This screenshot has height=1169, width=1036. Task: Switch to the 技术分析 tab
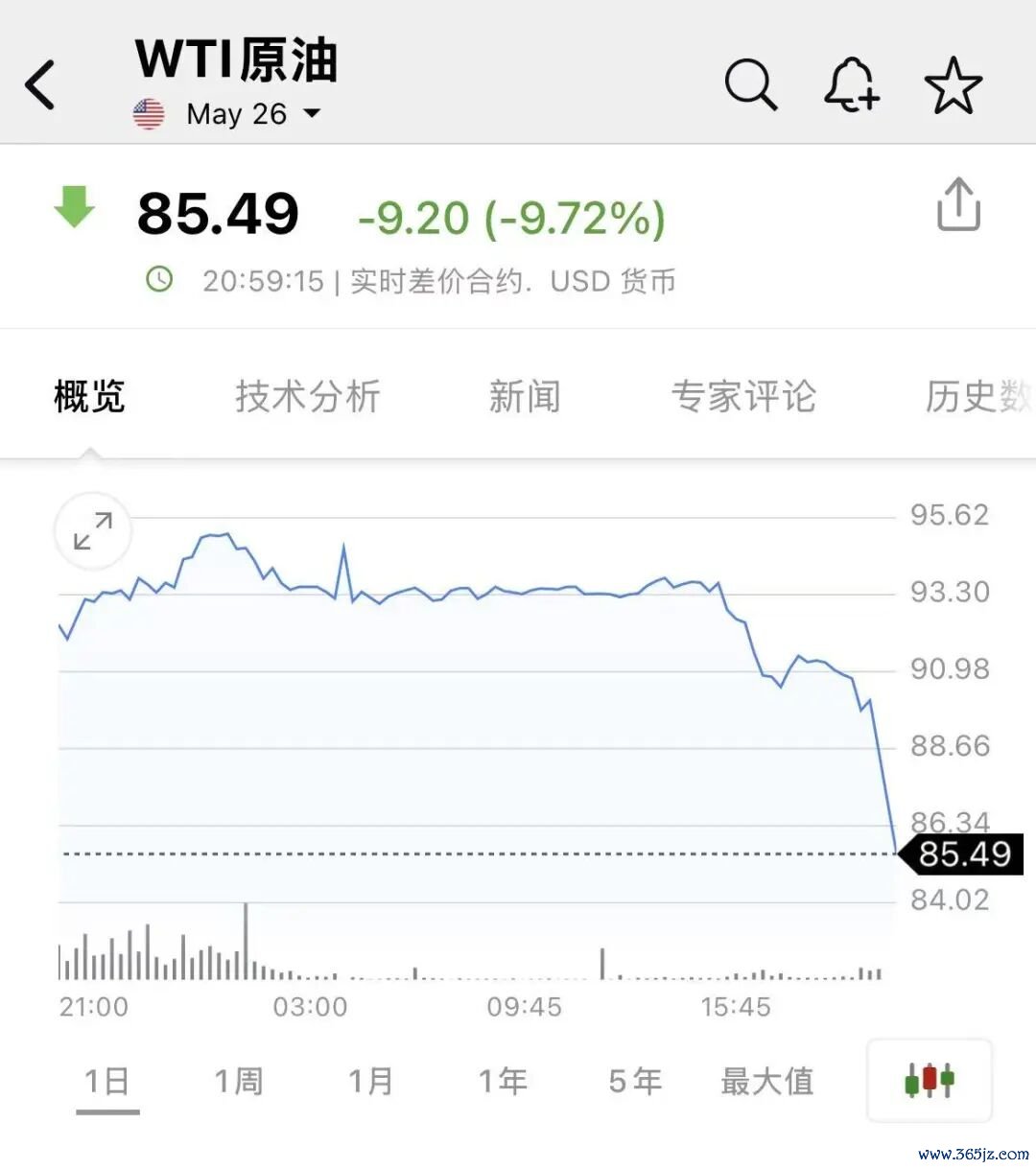308,396
